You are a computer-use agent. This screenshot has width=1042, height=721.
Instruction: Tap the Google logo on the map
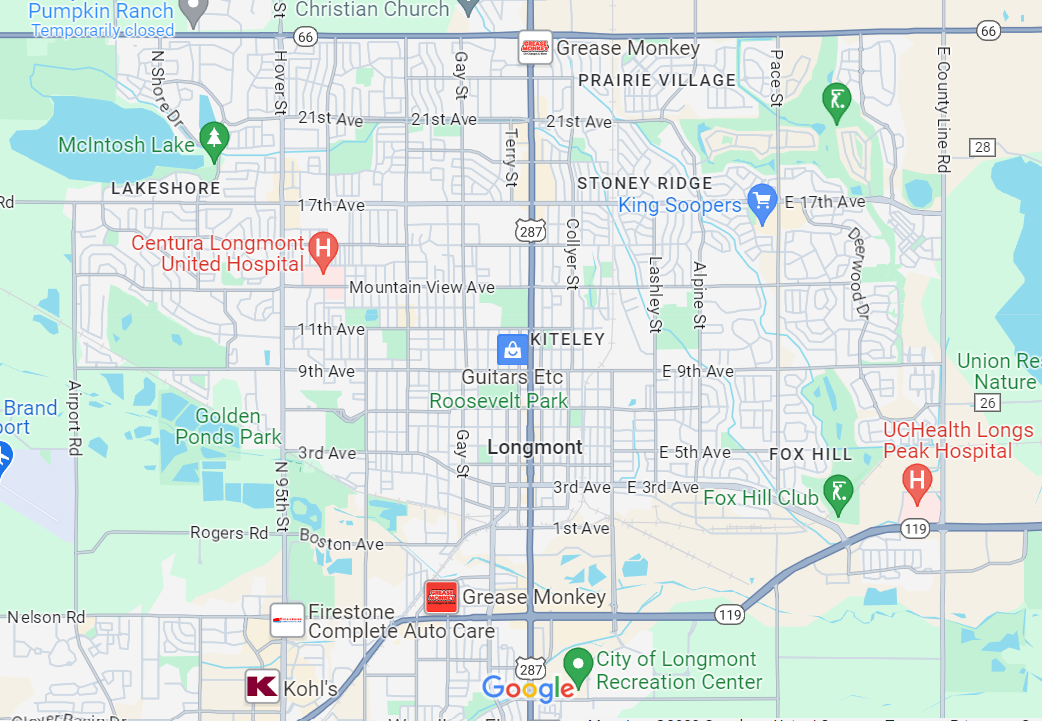pyautogui.click(x=528, y=688)
